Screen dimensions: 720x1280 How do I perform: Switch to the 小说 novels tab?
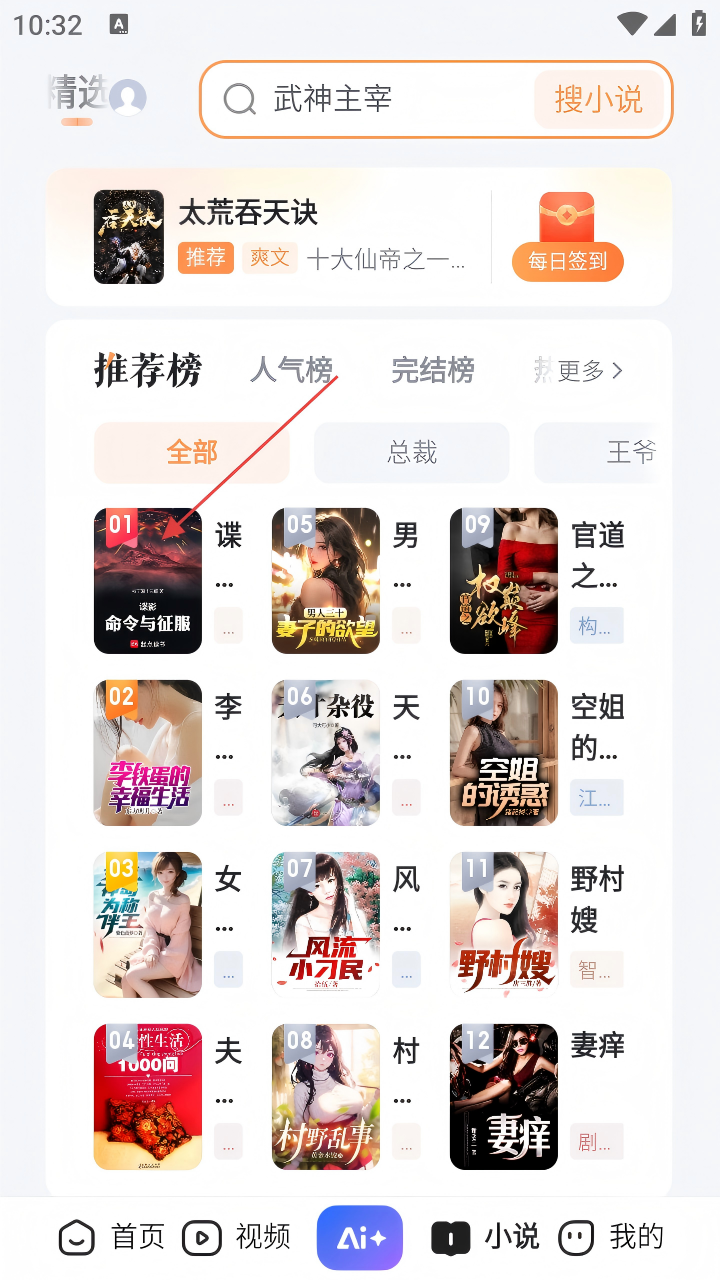click(x=485, y=1237)
